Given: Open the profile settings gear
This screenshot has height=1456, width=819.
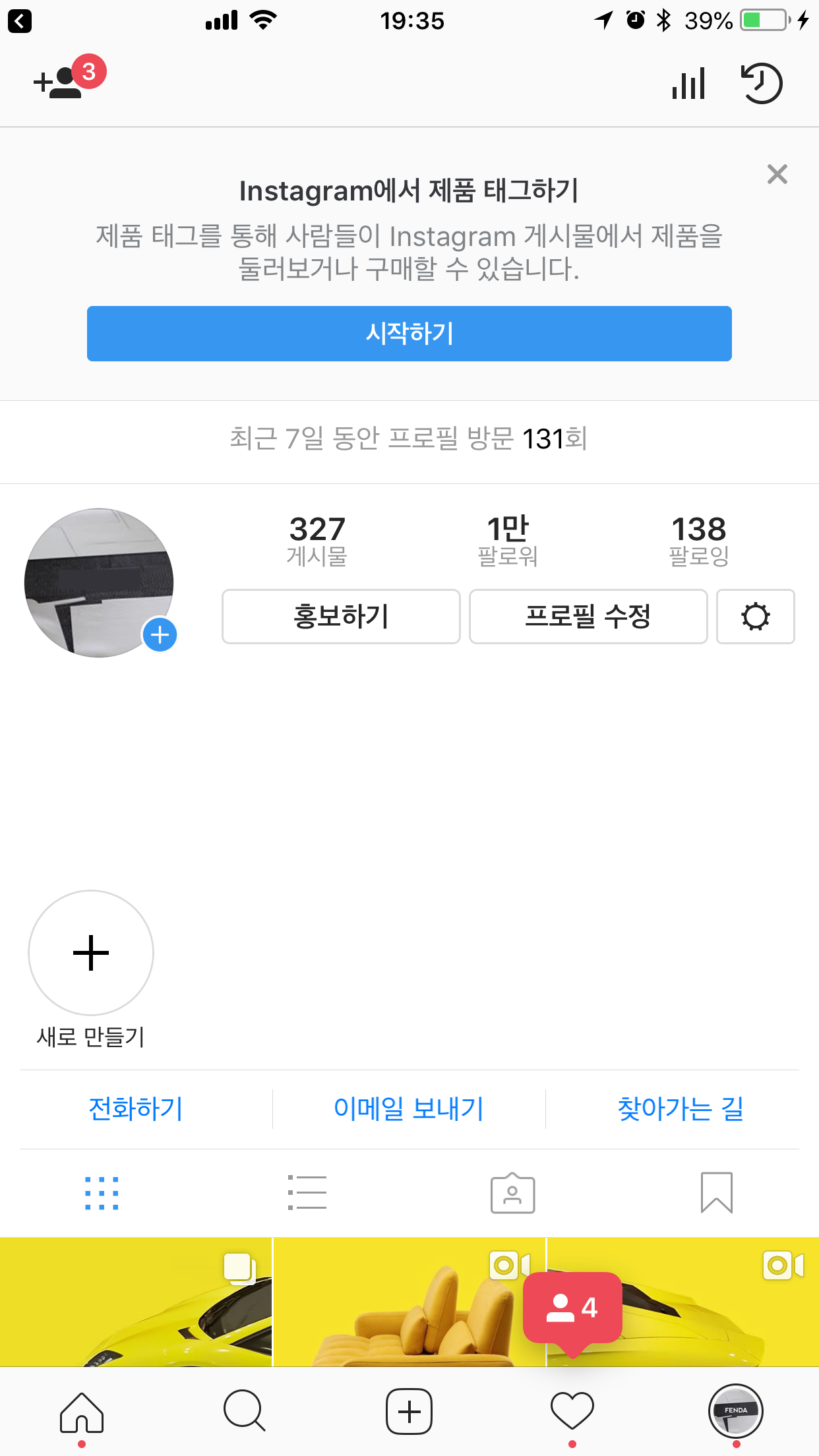Looking at the screenshot, I should (755, 617).
